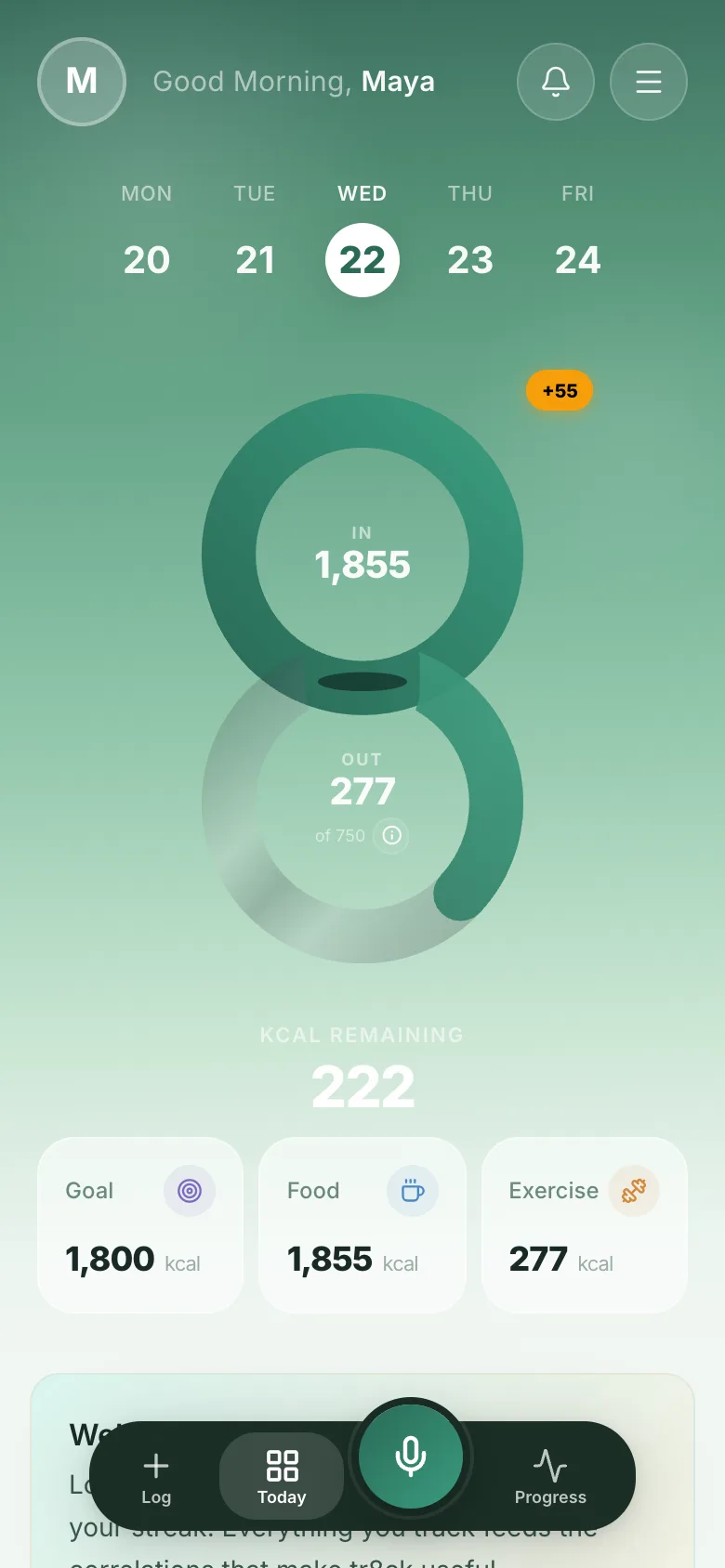
Task: Start voice input with the microphone
Action: [411, 1457]
